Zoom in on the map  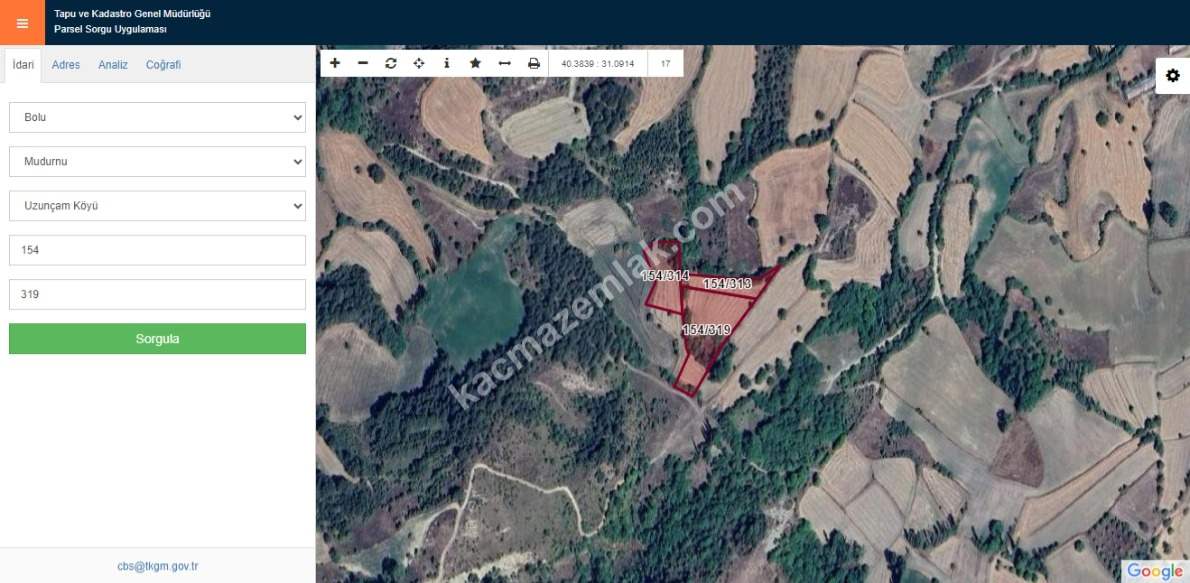coord(335,63)
